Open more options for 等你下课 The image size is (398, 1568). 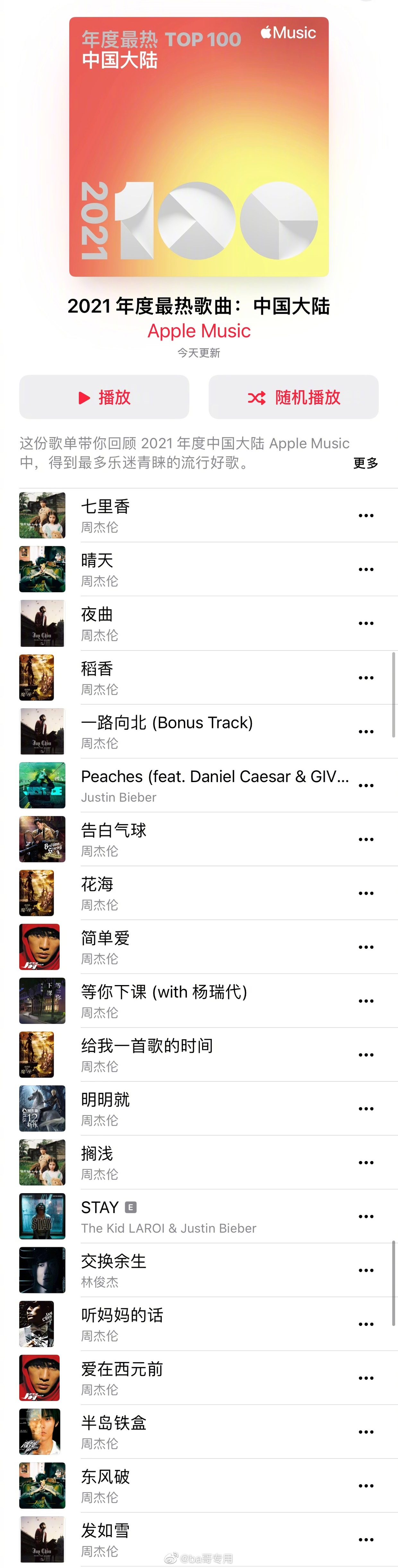tap(366, 1001)
